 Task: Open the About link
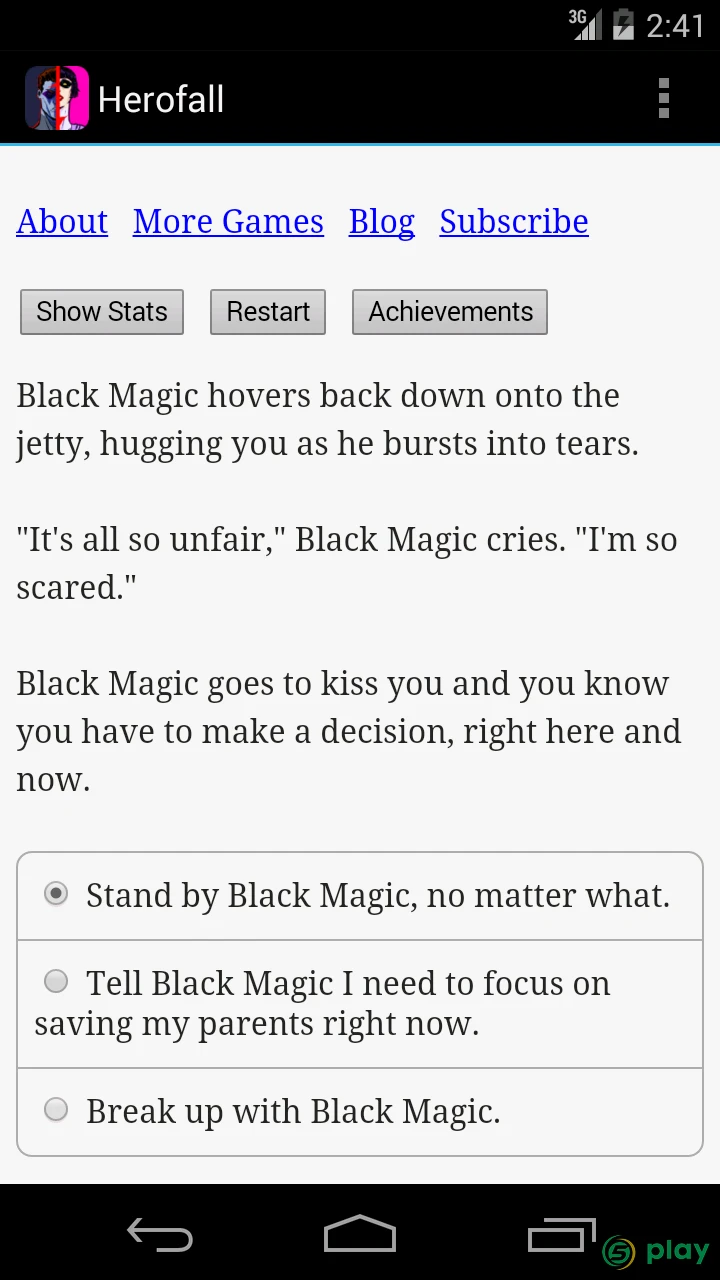(62, 221)
